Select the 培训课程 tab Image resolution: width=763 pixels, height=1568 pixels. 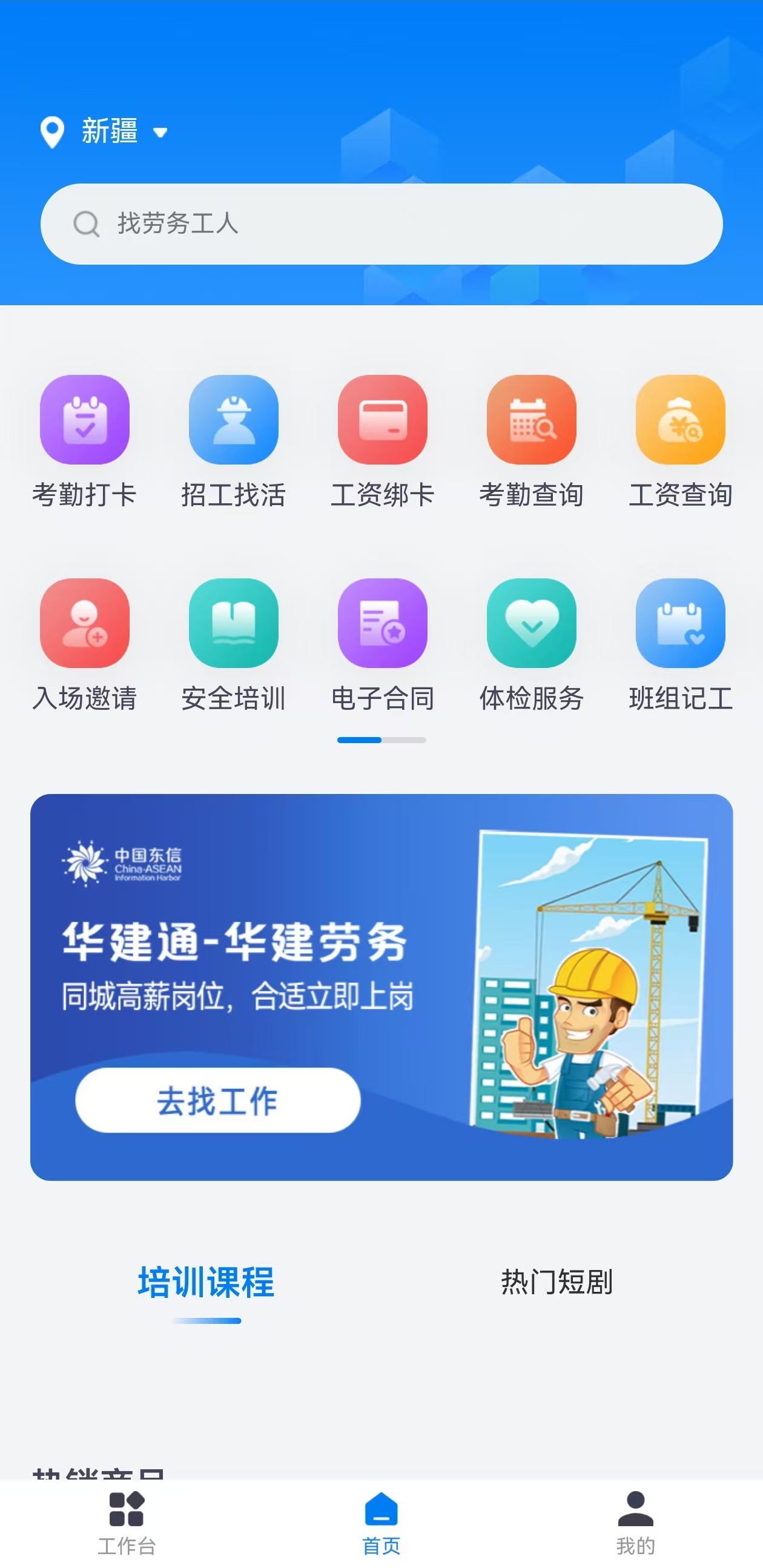(206, 1282)
